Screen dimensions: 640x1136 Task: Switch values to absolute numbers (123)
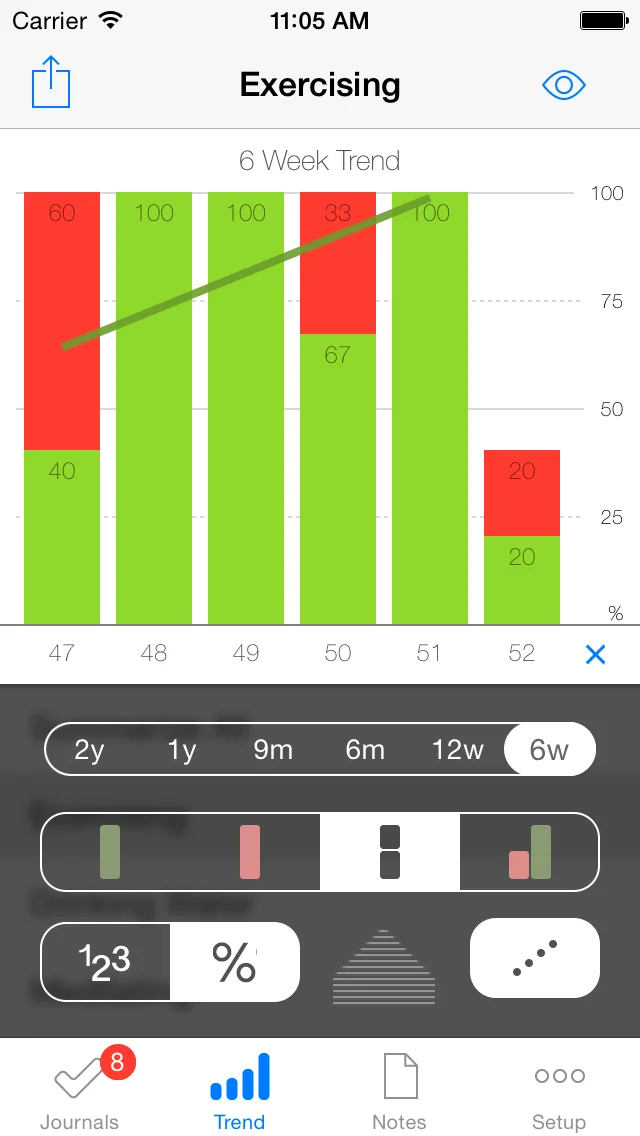[106, 962]
